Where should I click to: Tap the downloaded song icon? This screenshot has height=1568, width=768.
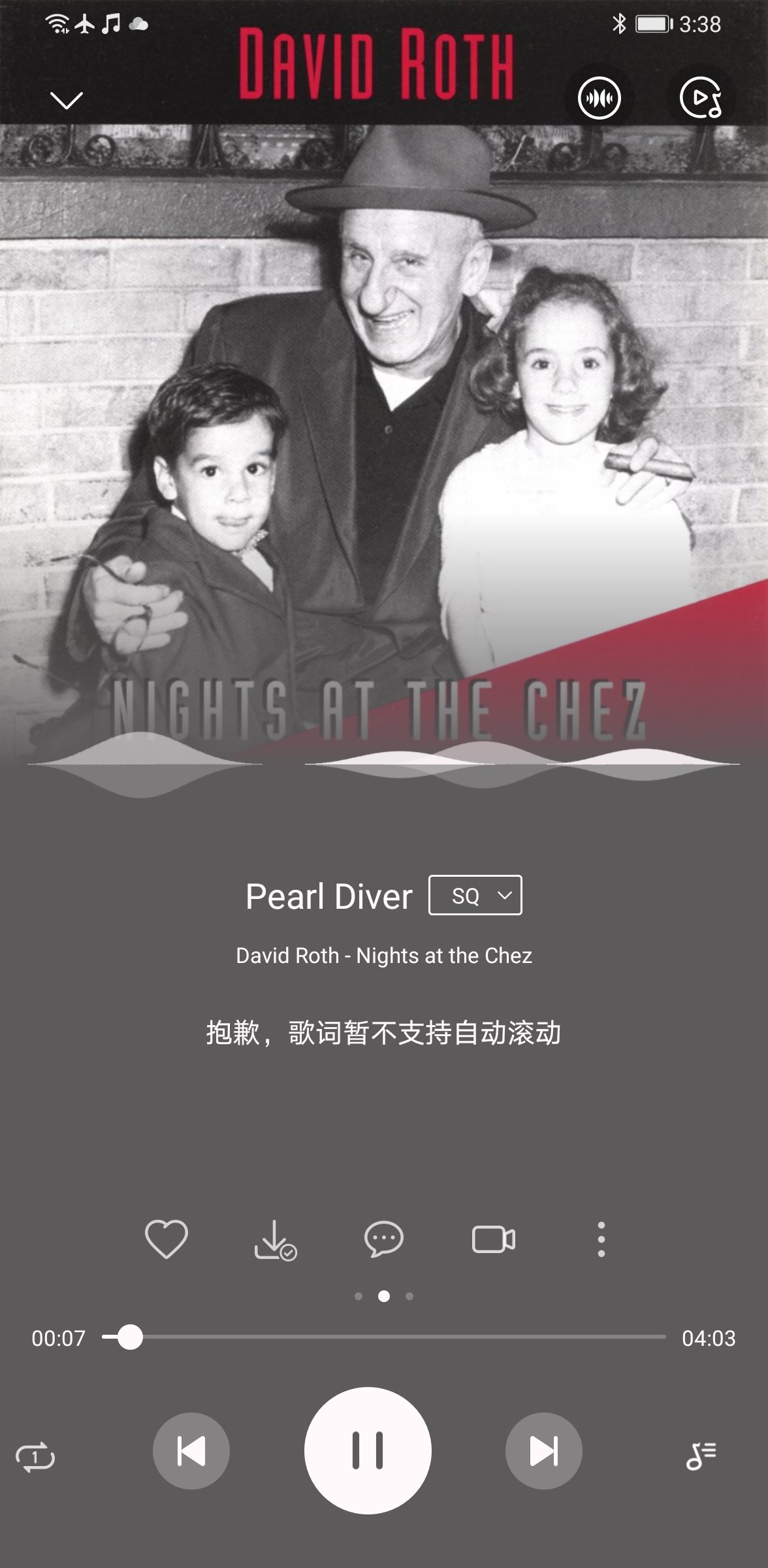tap(275, 1239)
